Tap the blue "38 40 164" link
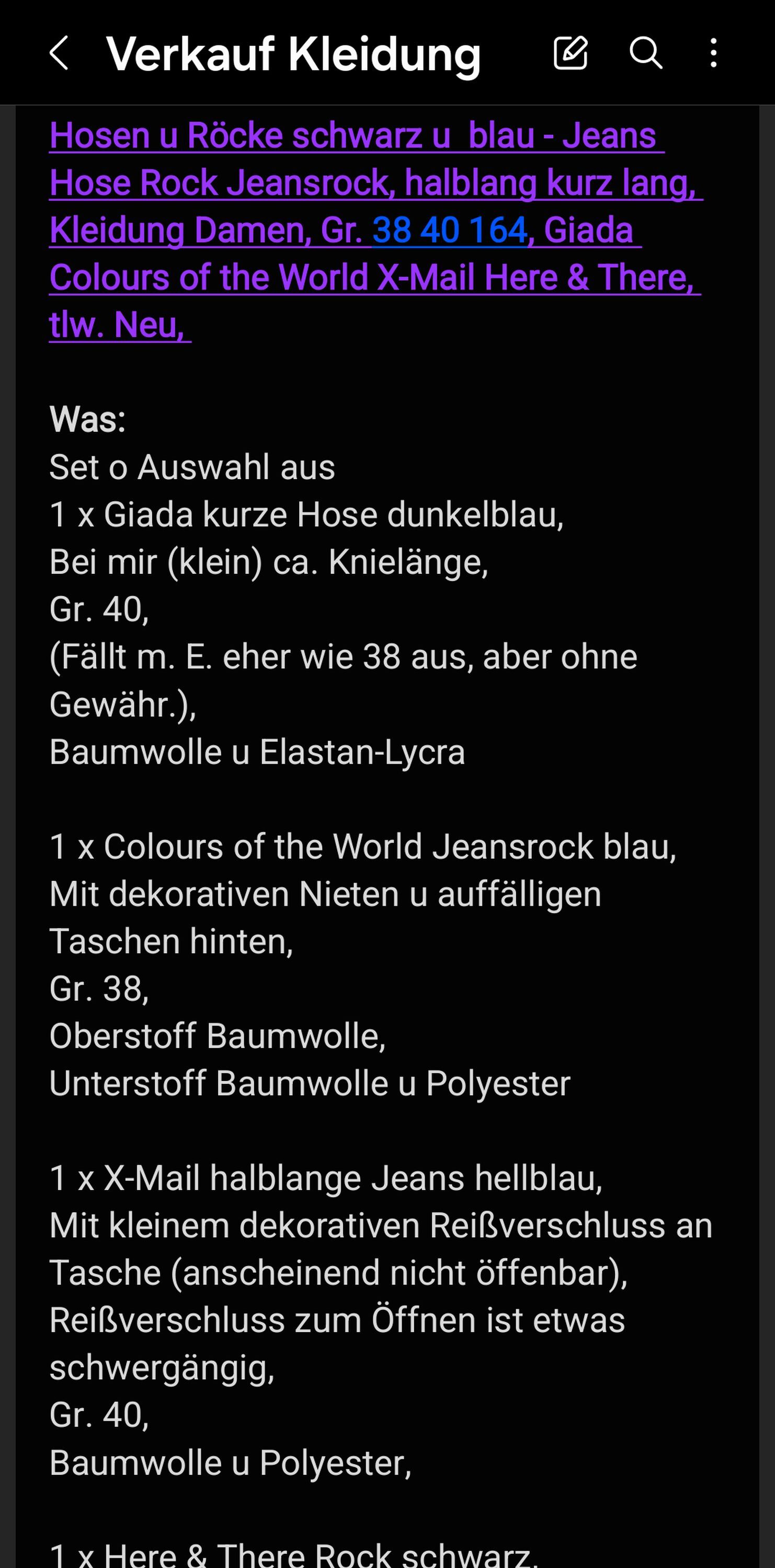Screen dimensions: 775x1568 450,230
